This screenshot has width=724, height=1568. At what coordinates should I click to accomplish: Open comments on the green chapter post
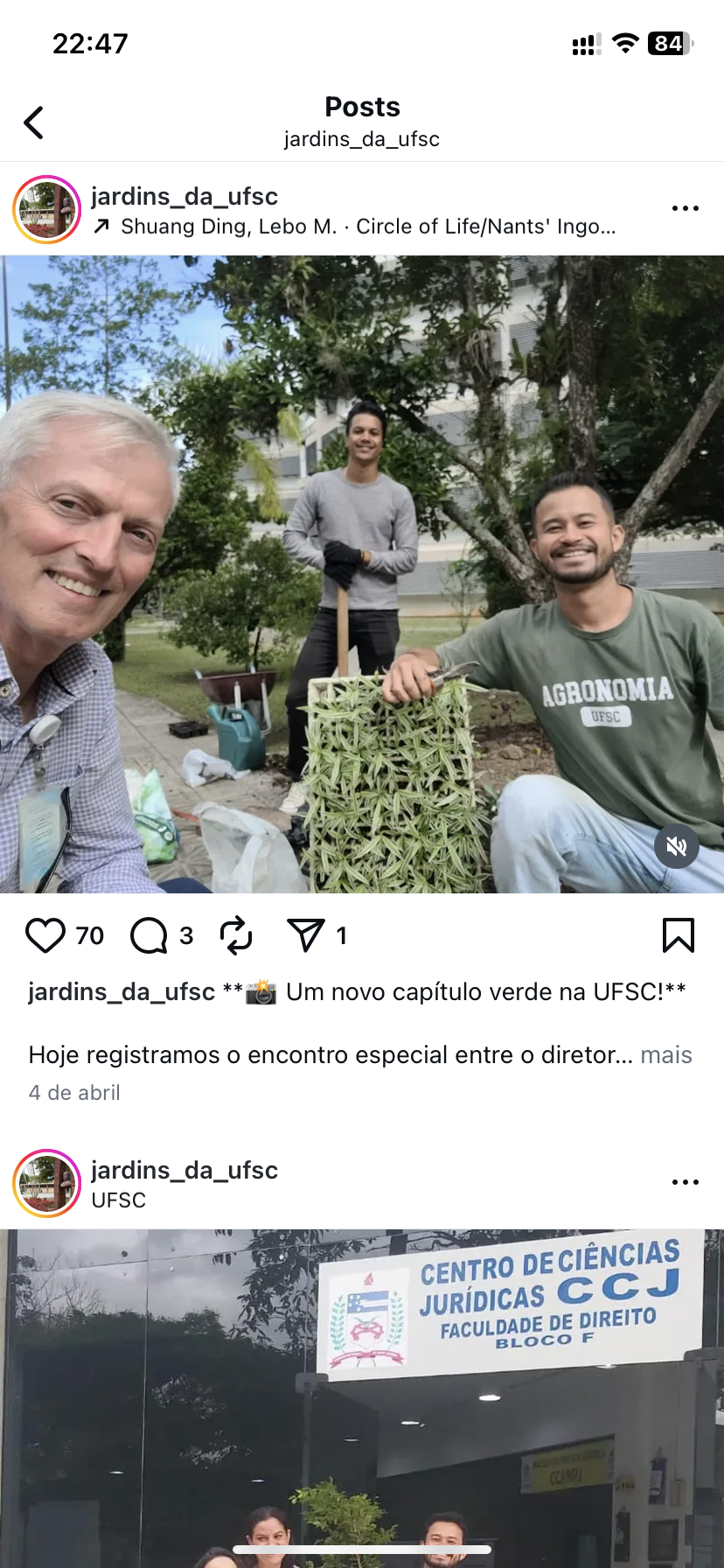click(x=149, y=935)
